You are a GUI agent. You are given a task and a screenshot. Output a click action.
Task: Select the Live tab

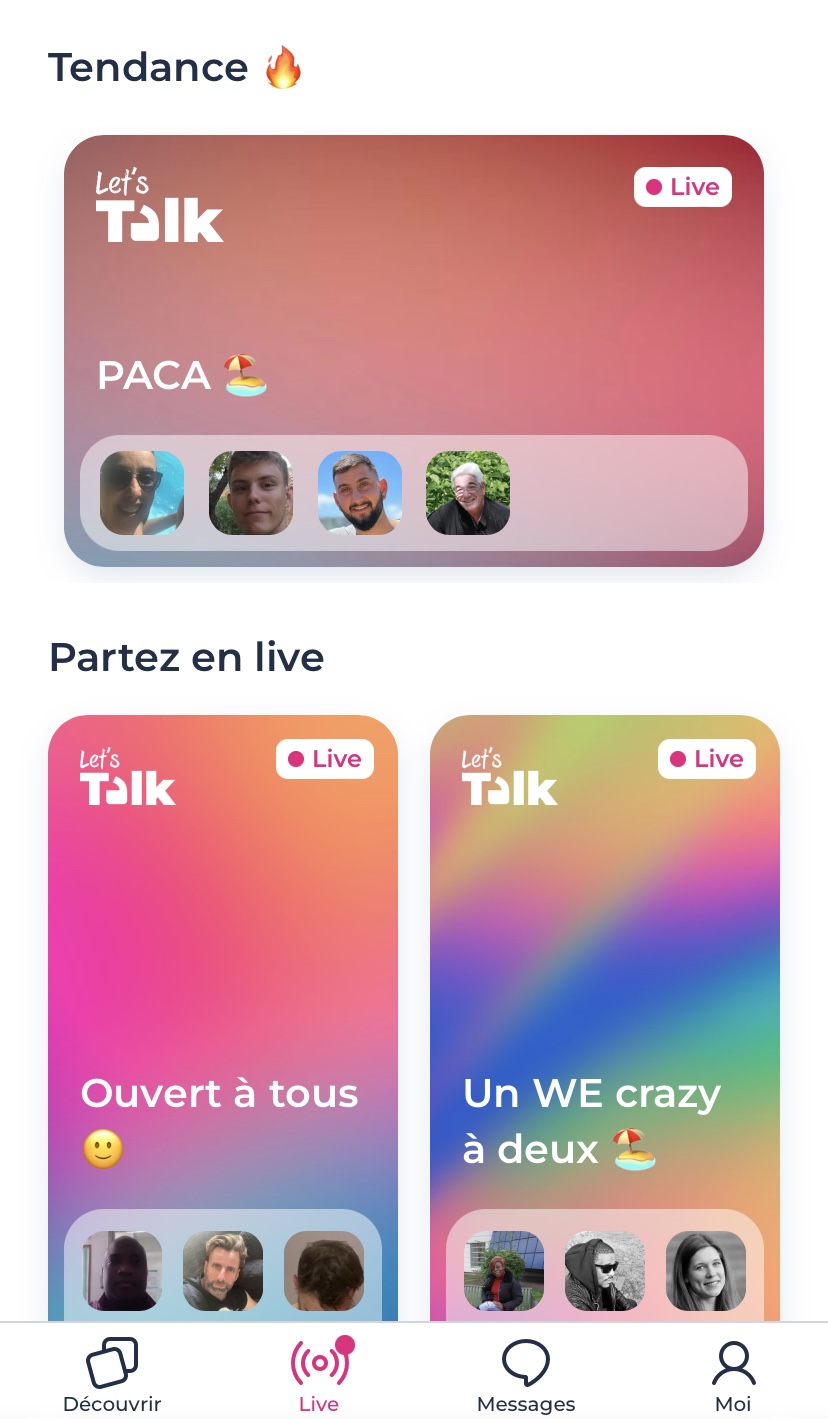pos(320,1375)
